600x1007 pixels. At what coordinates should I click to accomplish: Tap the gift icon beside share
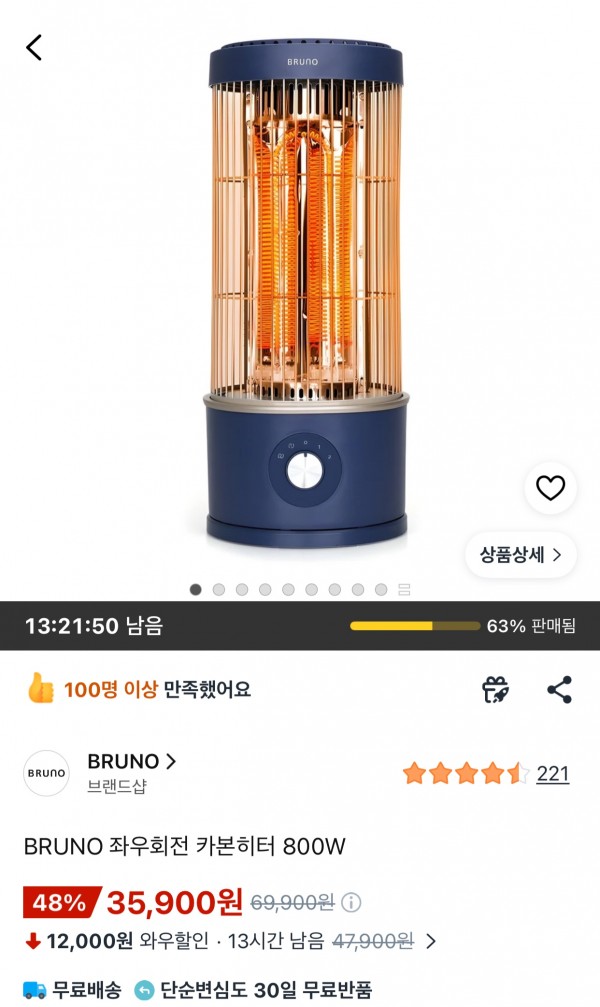click(x=495, y=690)
